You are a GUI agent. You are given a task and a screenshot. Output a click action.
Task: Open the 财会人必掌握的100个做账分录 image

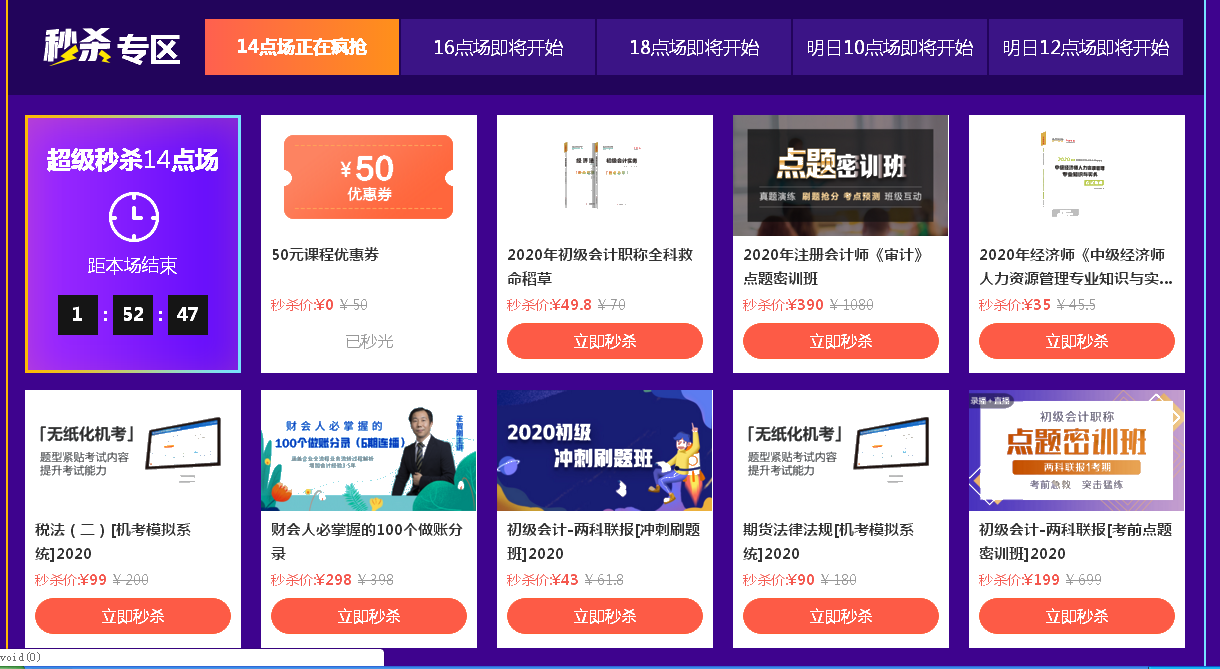pyautogui.click(x=368, y=450)
